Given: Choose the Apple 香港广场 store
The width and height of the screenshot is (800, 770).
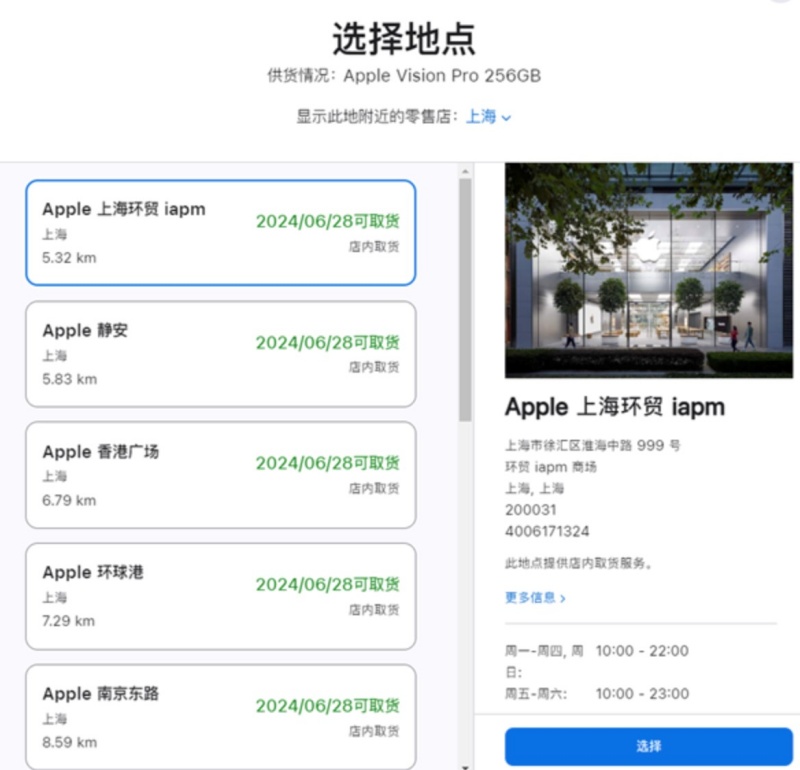Looking at the screenshot, I should click(220, 475).
